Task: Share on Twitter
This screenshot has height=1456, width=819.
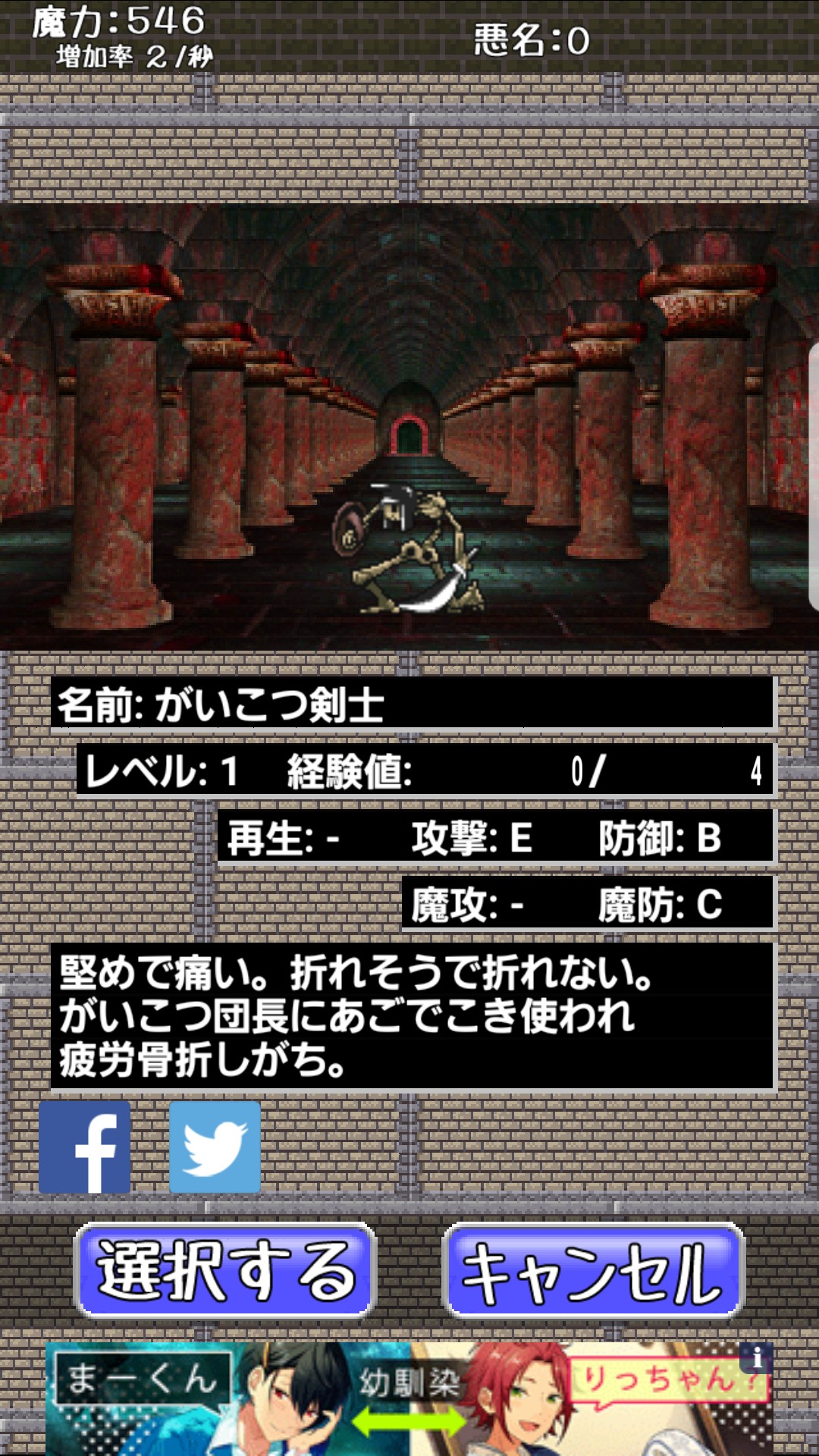Action: click(215, 1147)
